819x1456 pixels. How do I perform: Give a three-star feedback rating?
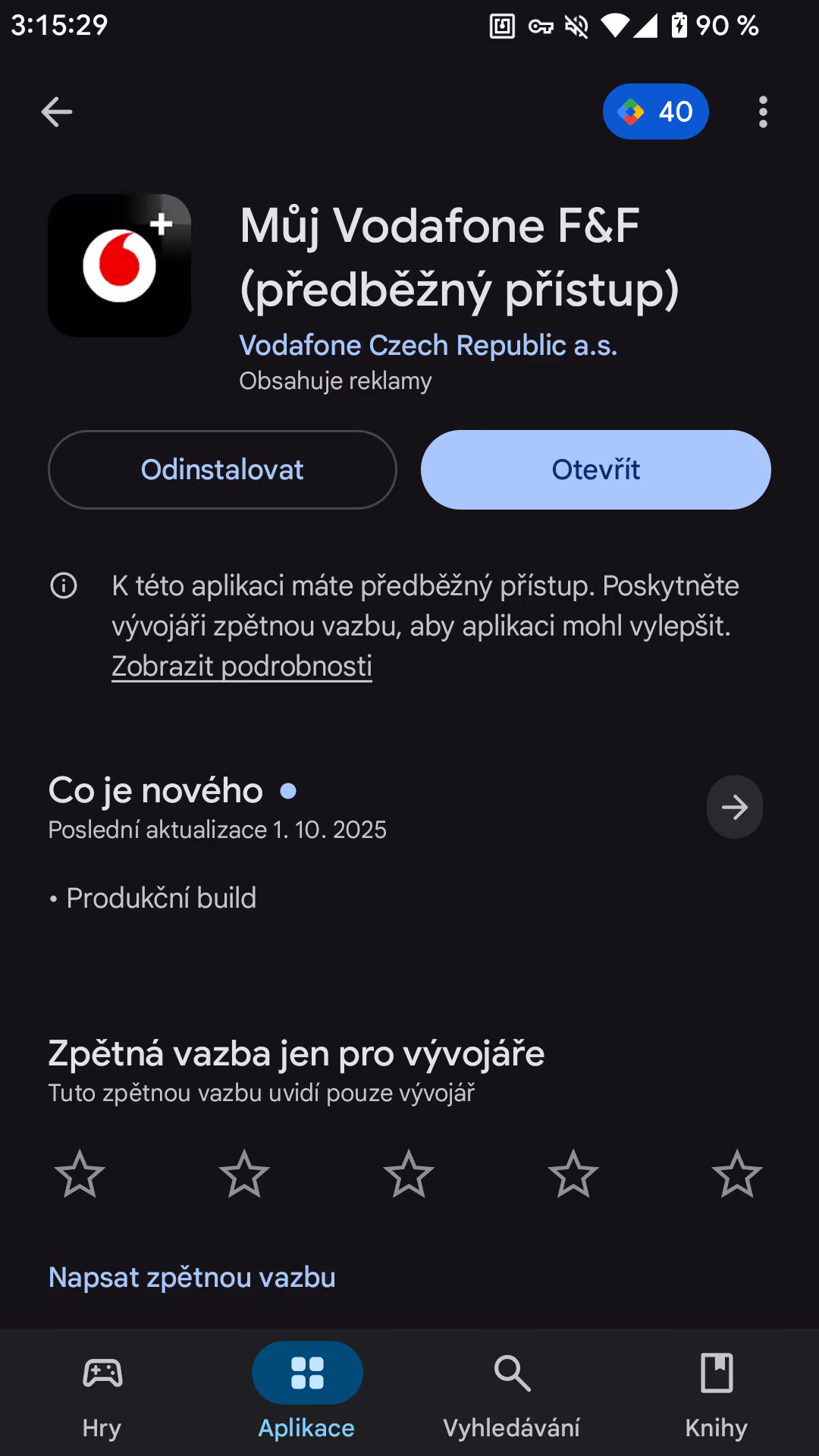coord(409,1175)
